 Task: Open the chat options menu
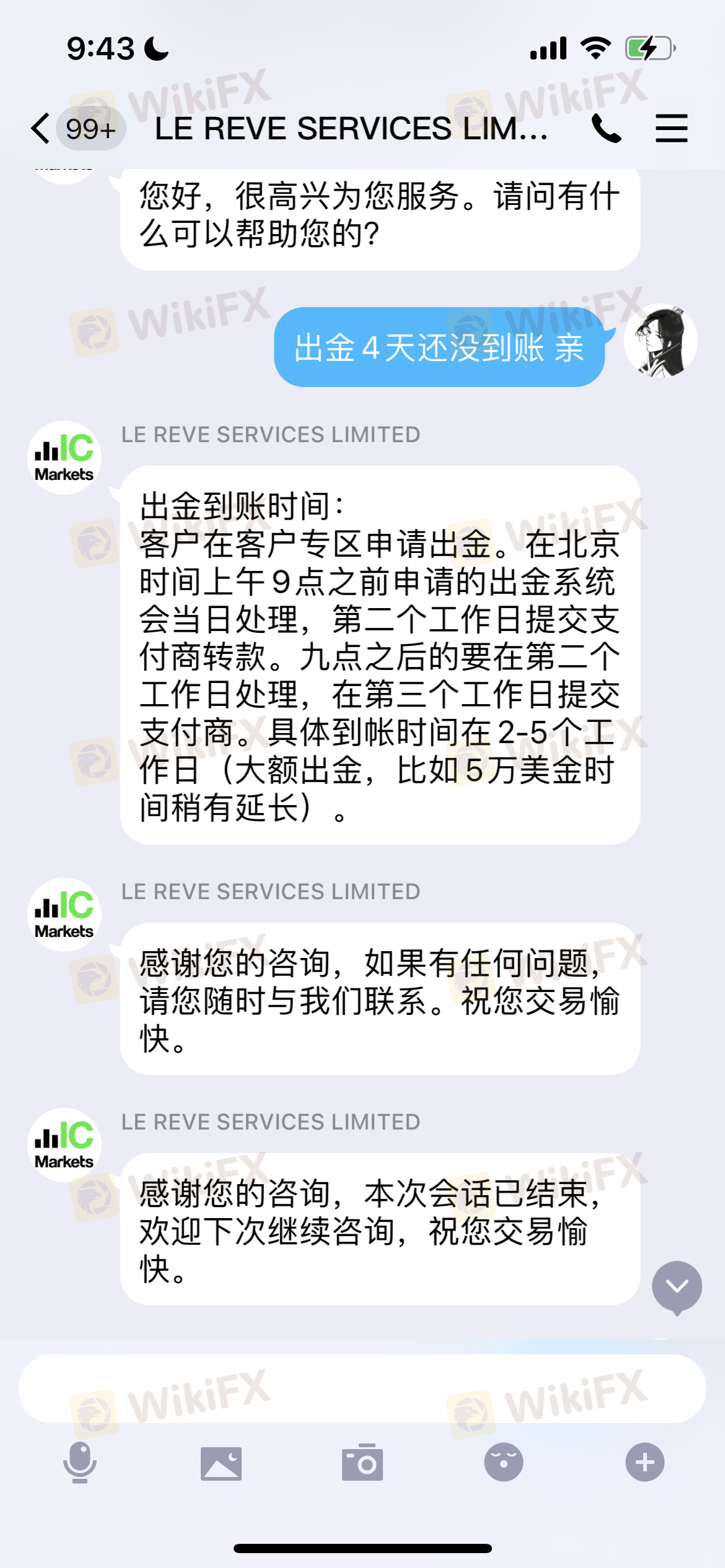[672, 129]
